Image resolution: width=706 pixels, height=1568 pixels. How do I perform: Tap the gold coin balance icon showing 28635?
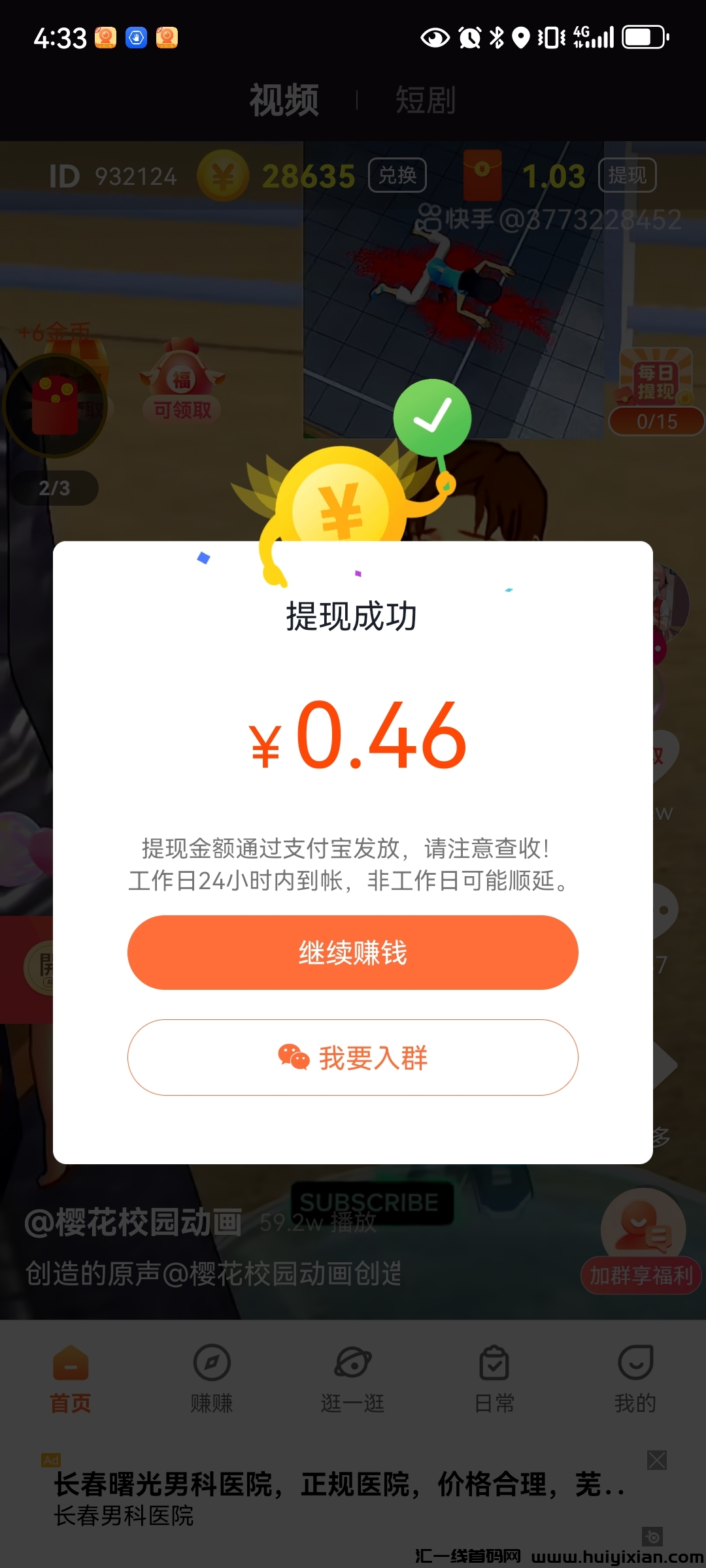222,174
